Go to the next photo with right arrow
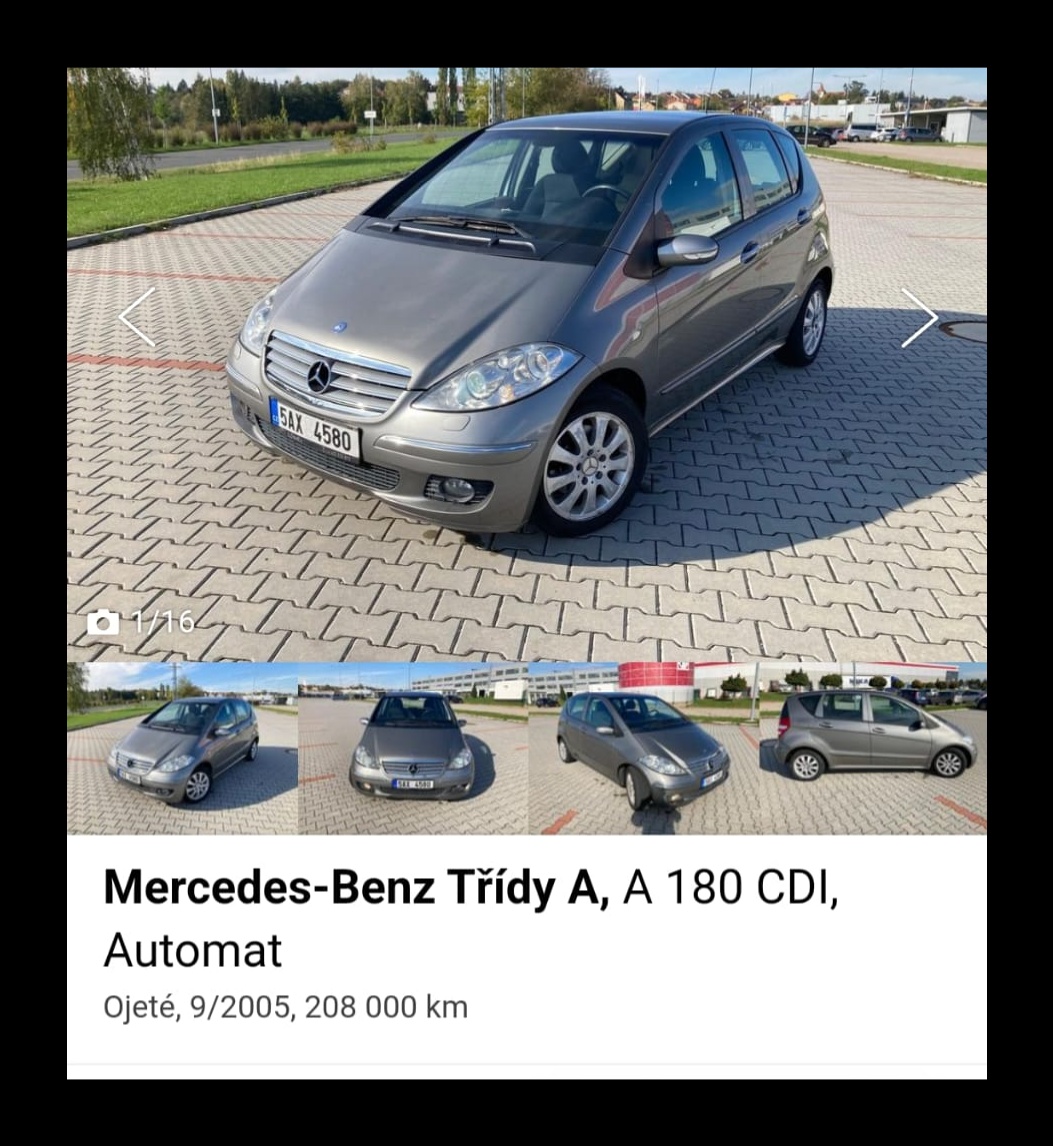The image size is (1053, 1146). coord(918,318)
